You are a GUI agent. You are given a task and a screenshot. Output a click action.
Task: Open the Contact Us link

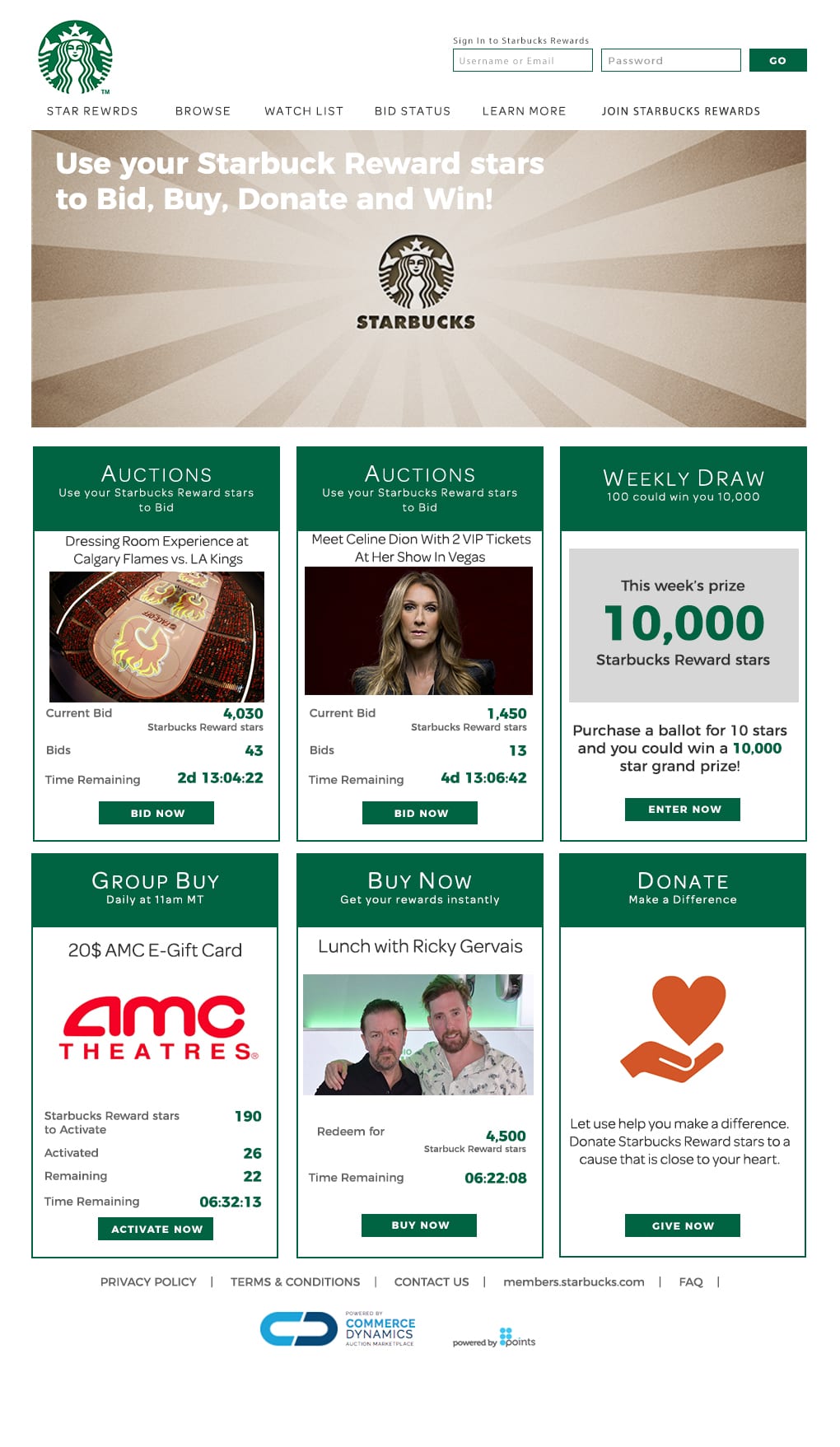432,1281
